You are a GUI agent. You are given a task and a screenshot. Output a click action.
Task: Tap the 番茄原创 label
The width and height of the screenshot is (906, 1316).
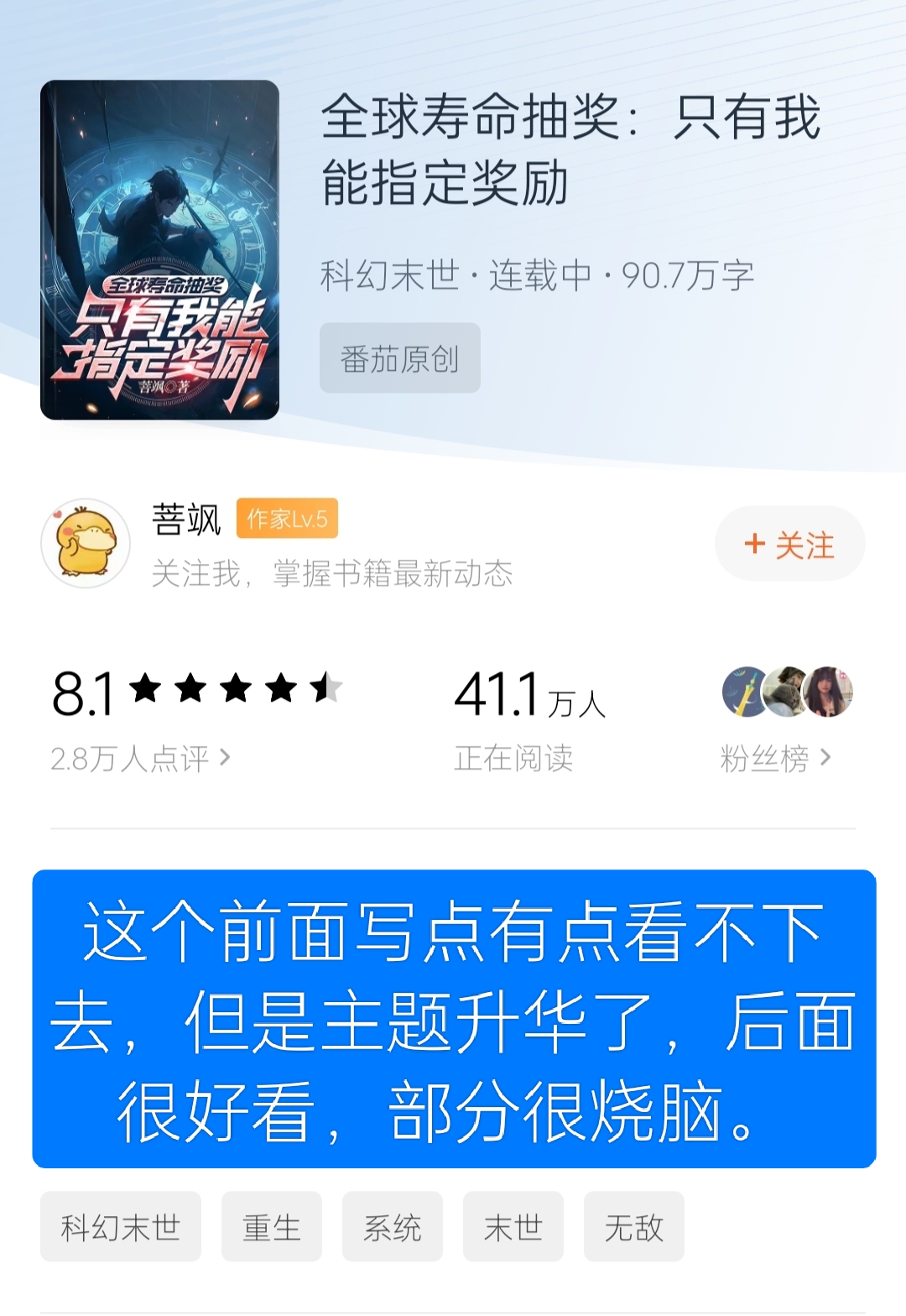click(400, 358)
